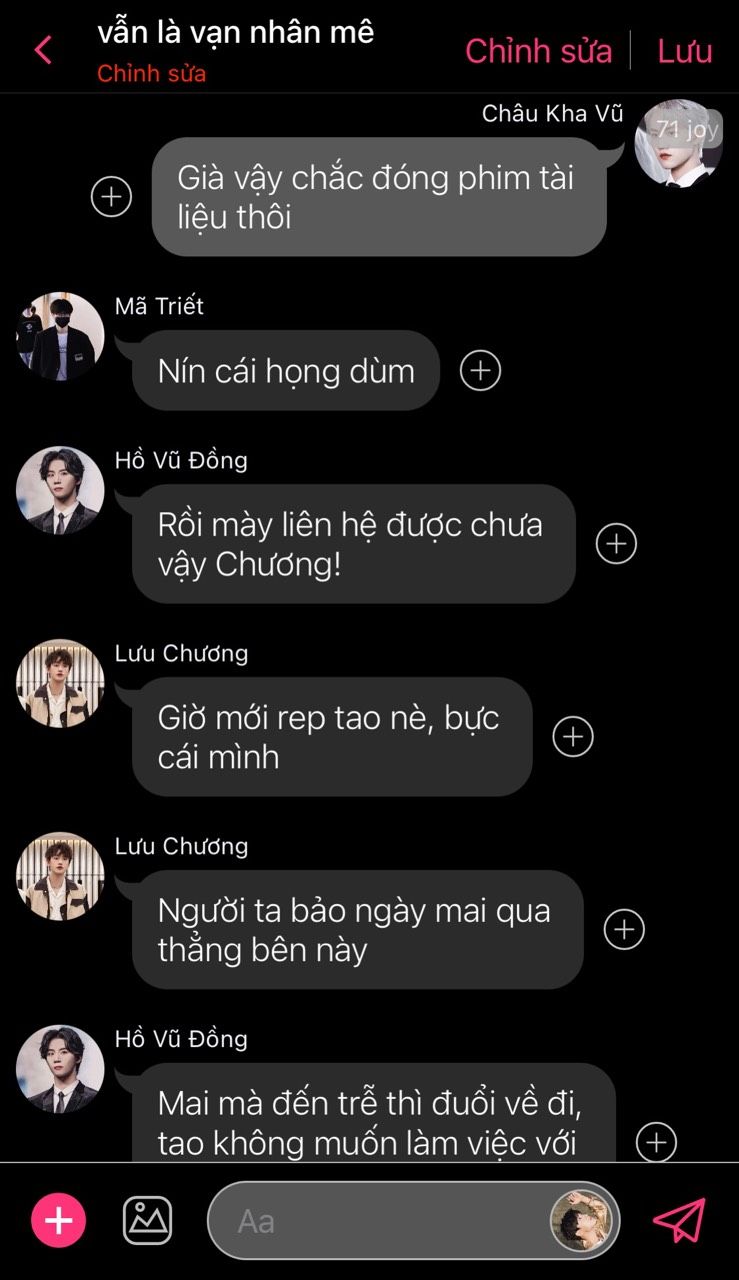The height and width of the screenshot is (1280, 739).
Task: Go back using the pink arrow
Action: coord(43,50)
